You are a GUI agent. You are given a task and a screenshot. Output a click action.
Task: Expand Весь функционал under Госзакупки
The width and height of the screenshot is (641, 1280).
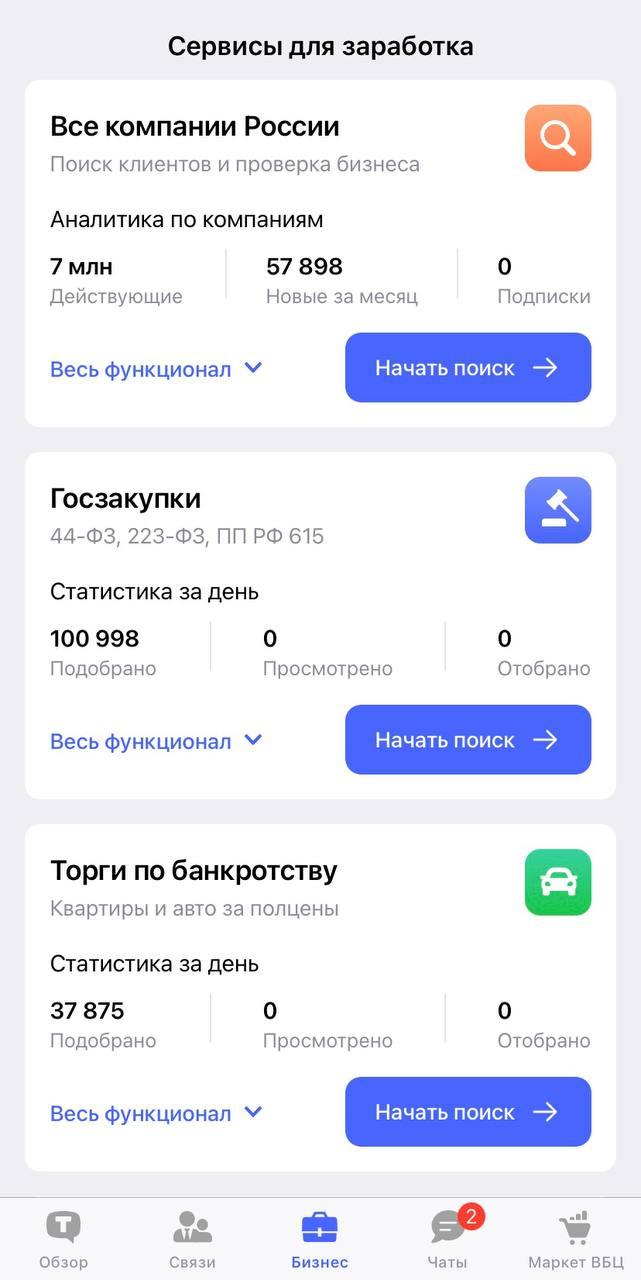coord(156,741)
